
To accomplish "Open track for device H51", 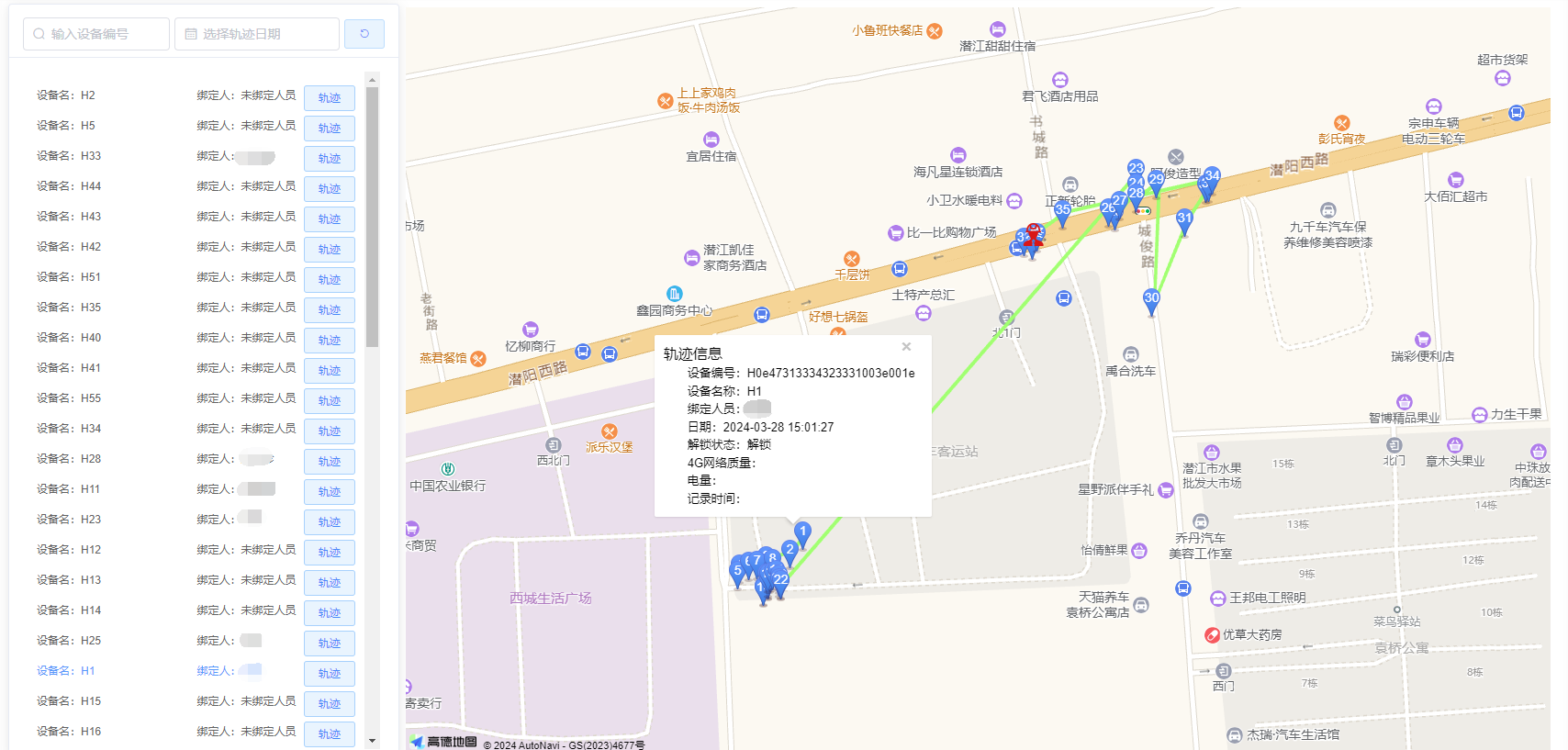I will pyautogui.click(x=329, y=279).
